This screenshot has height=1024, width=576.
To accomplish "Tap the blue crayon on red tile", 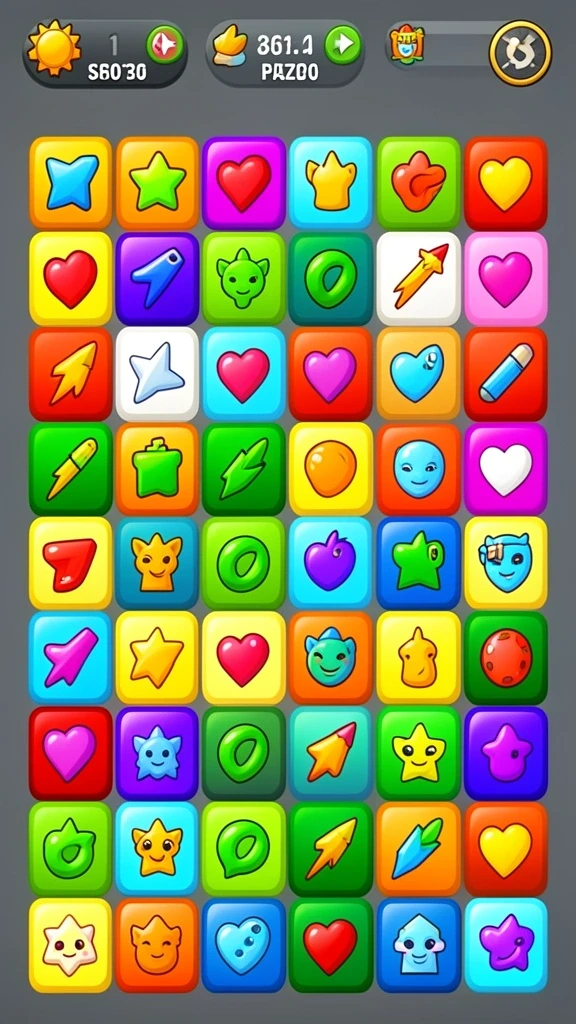I will [505, 374].
